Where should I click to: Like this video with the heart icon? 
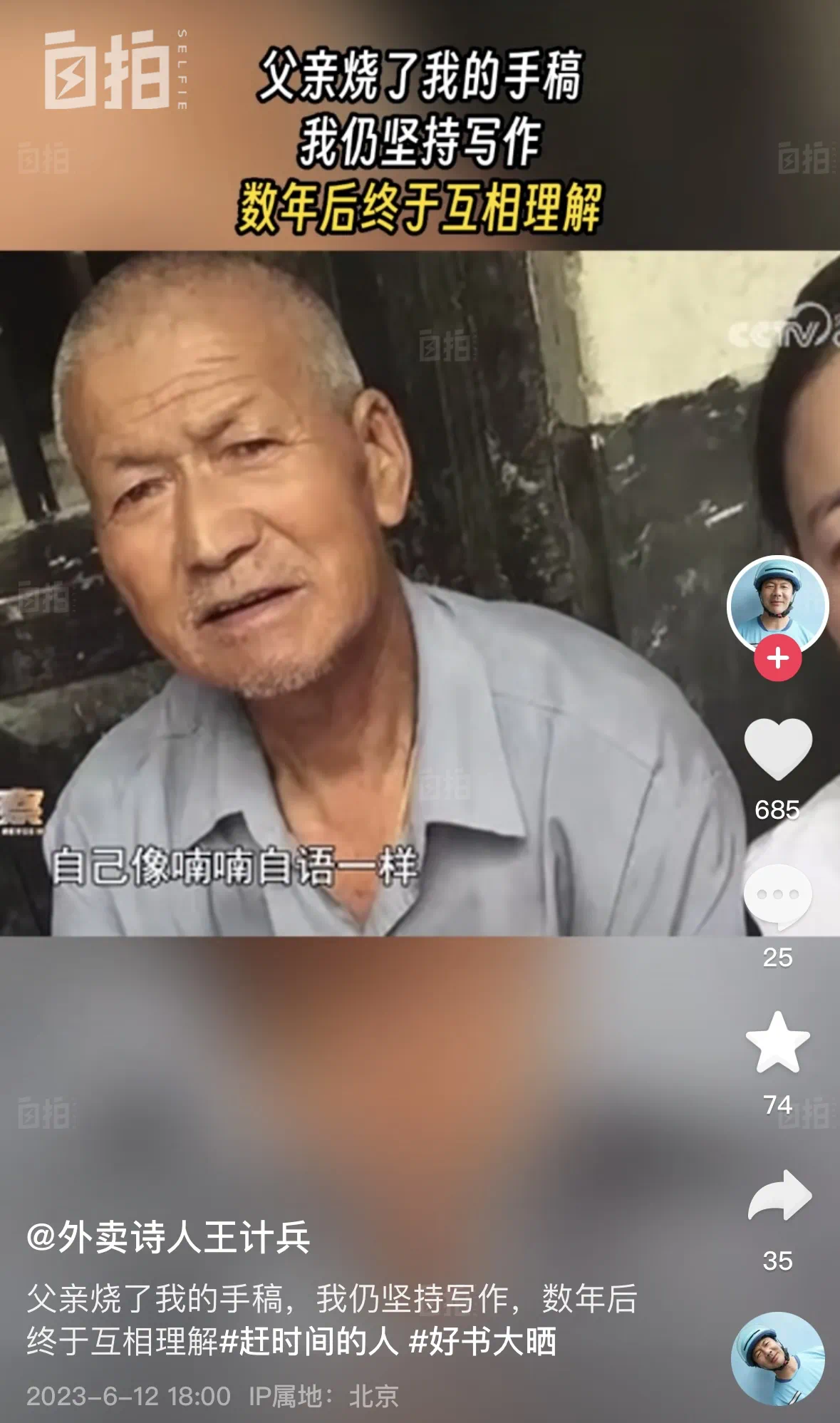tap(777, 749)
